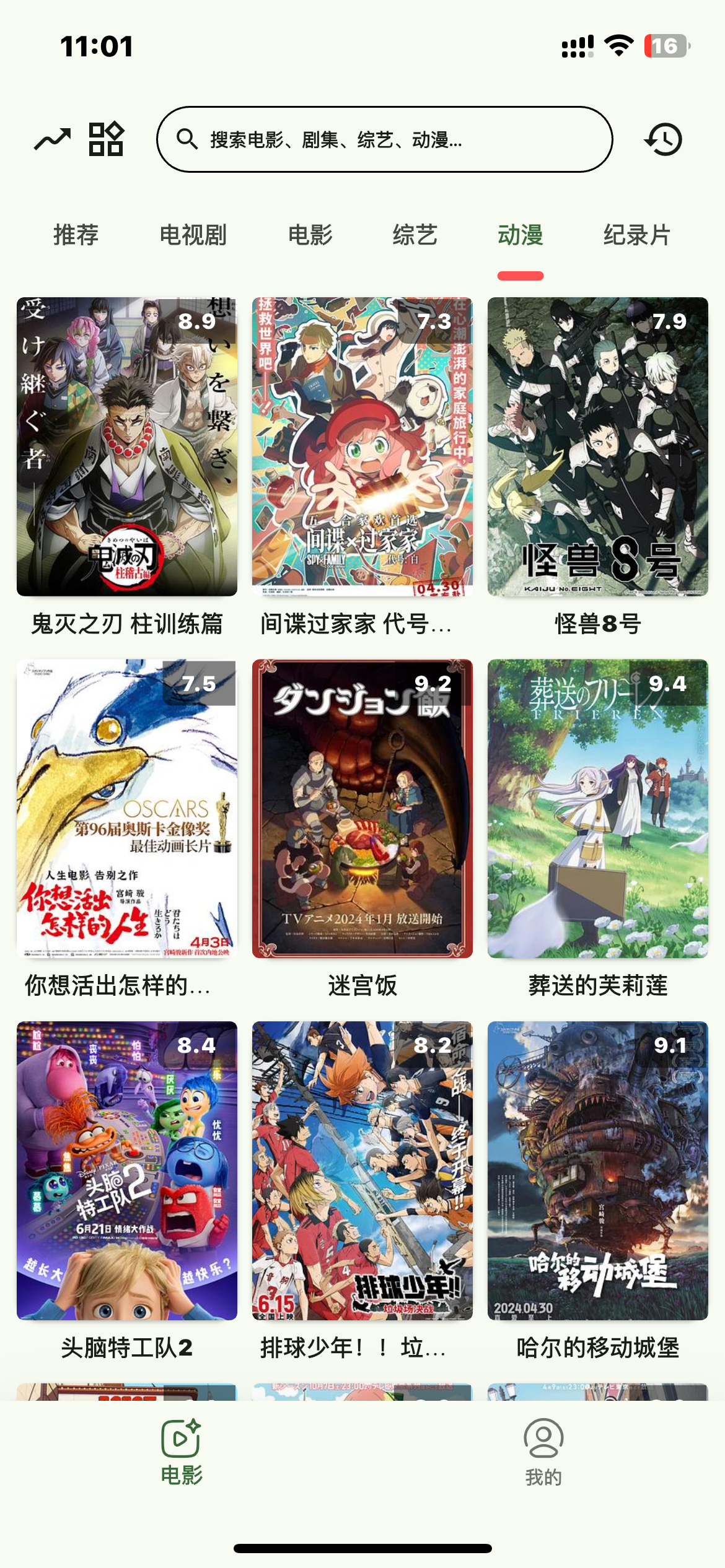Open the category grid icon

(105, 139)
